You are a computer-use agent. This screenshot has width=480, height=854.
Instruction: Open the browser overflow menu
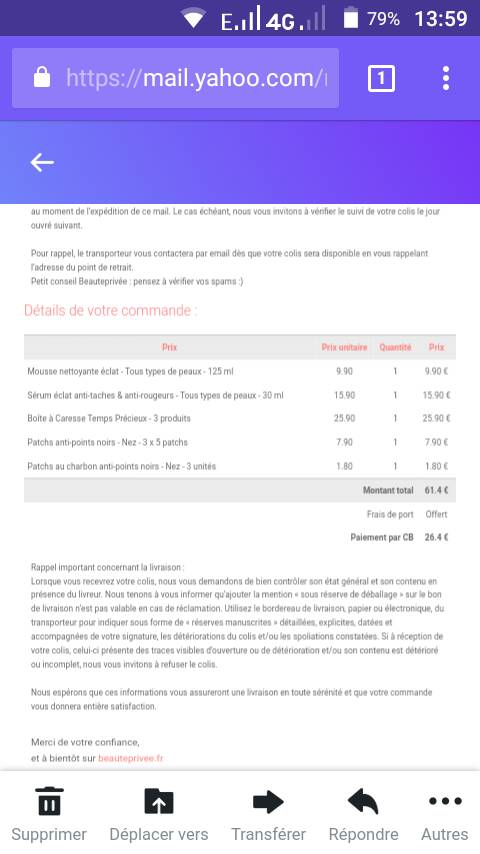pos(446,78)
